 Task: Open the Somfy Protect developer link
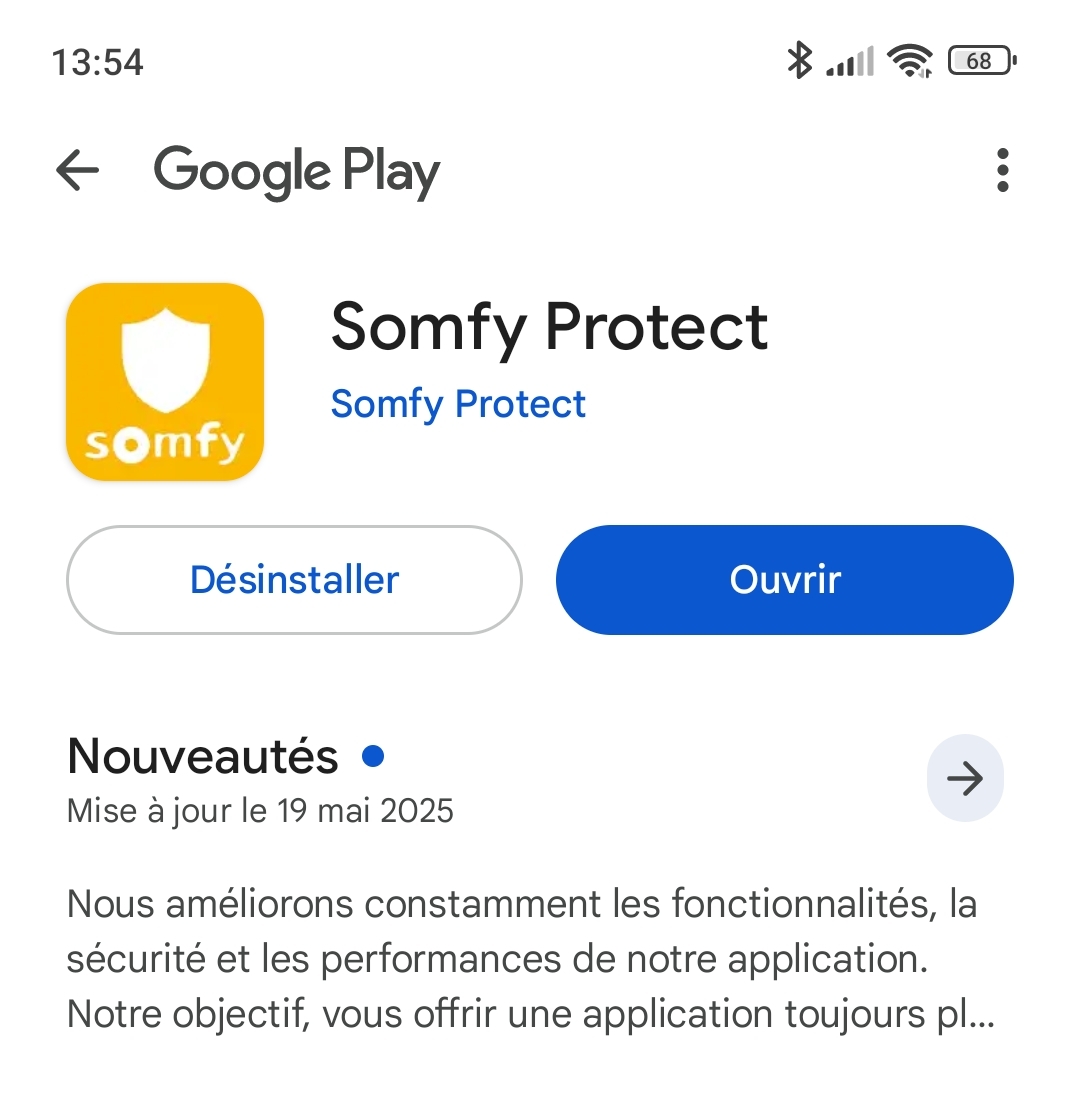click(x=458, y=404)
